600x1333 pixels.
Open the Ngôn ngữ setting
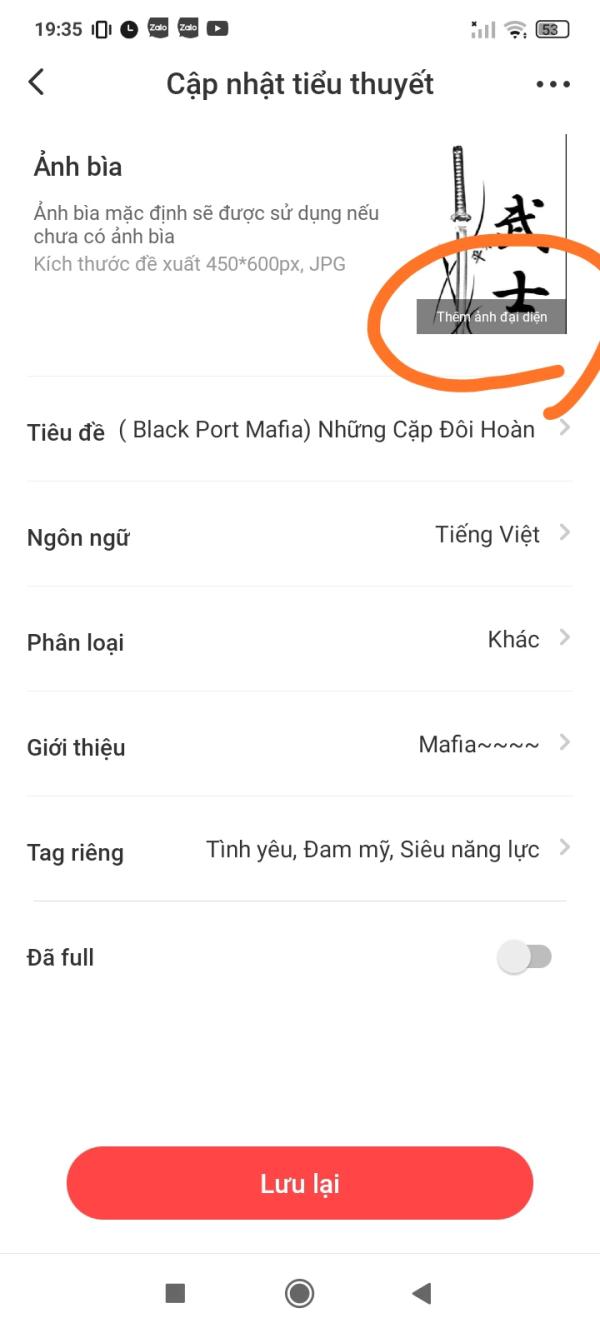300,535
